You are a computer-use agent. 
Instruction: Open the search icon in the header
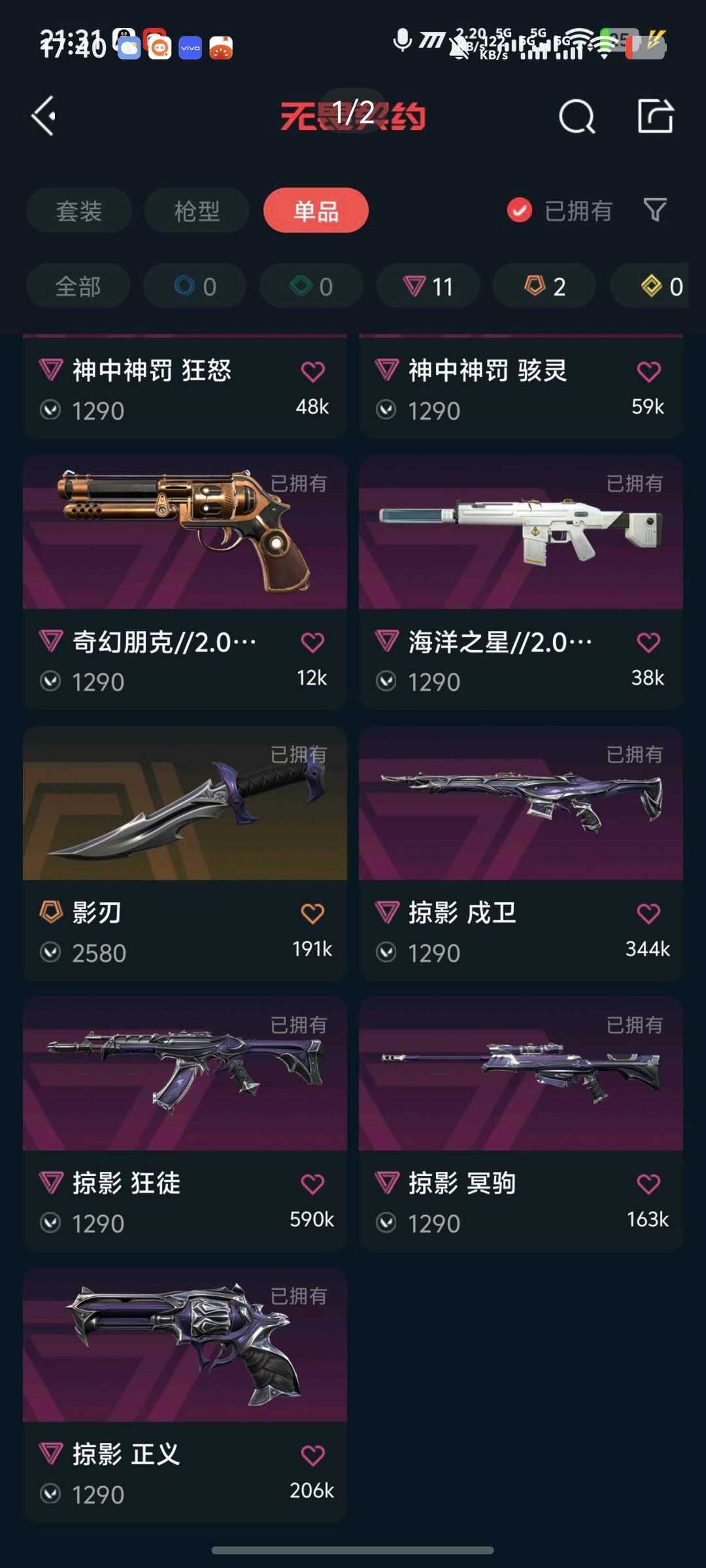click(577, 116)
